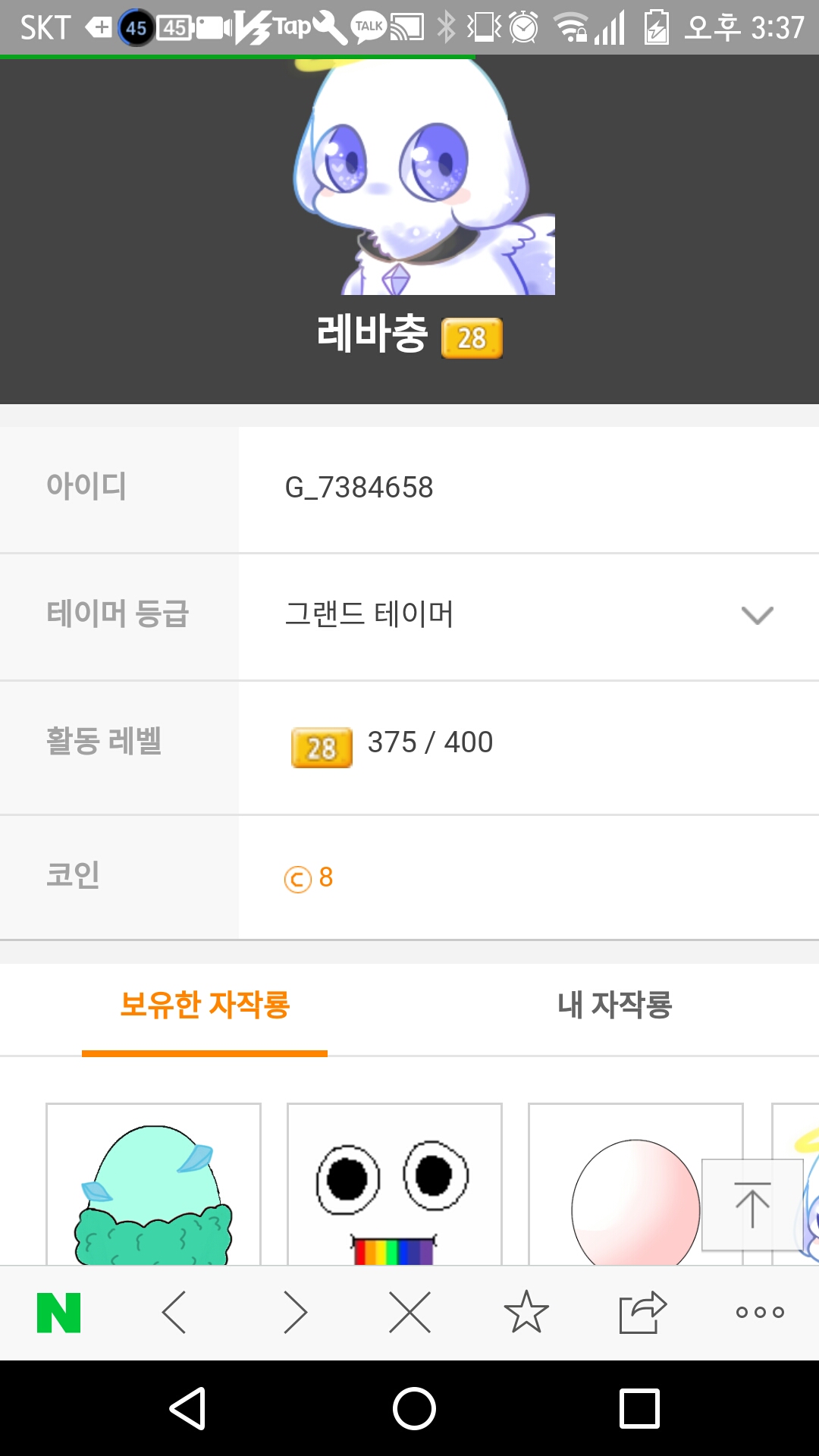This screenshot has height=1456, width=819.
Task: Close the current browser page
Action: [x=409, y=1313]
